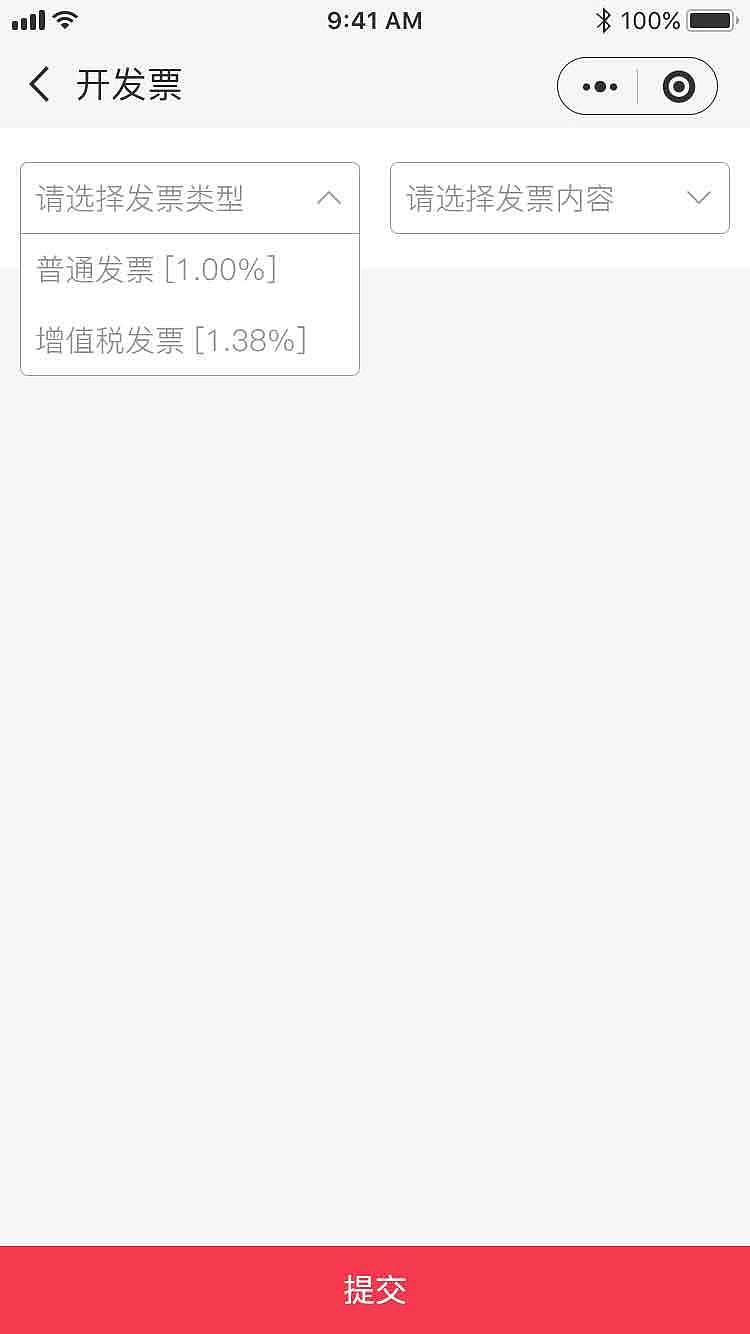
Task: Close the mini program with the circle icon
Action: pos(678,87)
